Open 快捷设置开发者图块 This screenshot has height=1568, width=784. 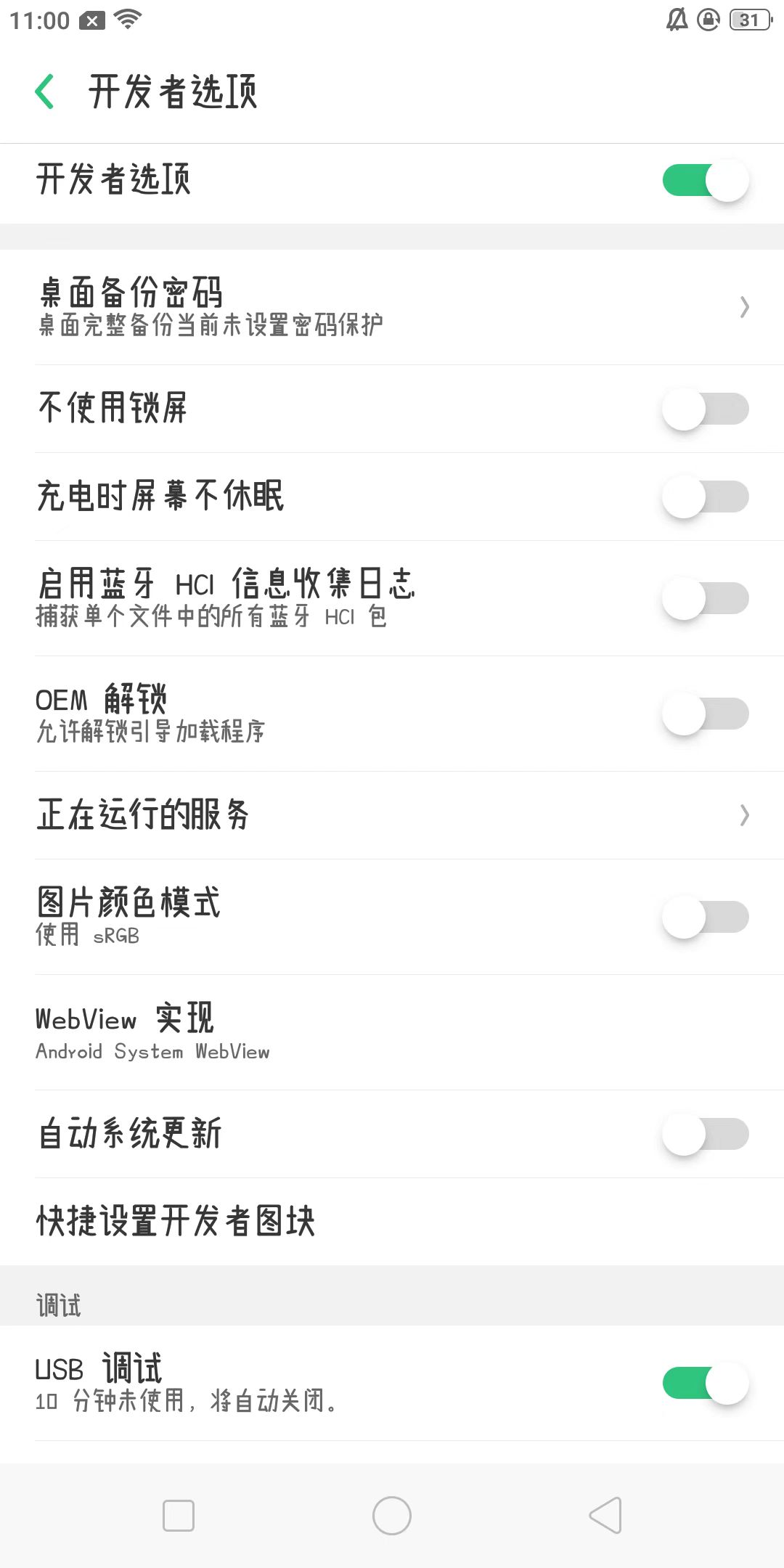point(392,1221)
